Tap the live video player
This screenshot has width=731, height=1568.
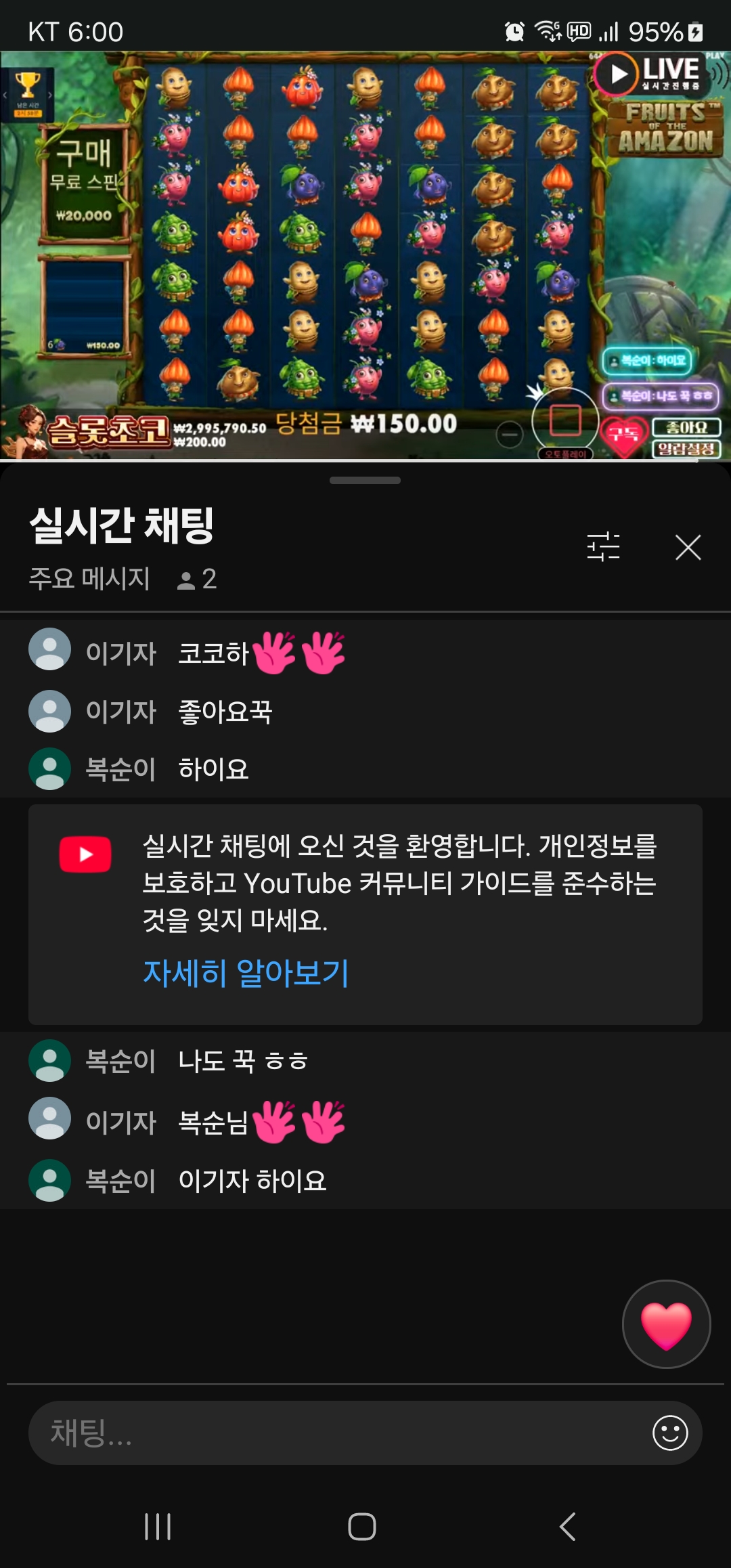pos(365,256)
